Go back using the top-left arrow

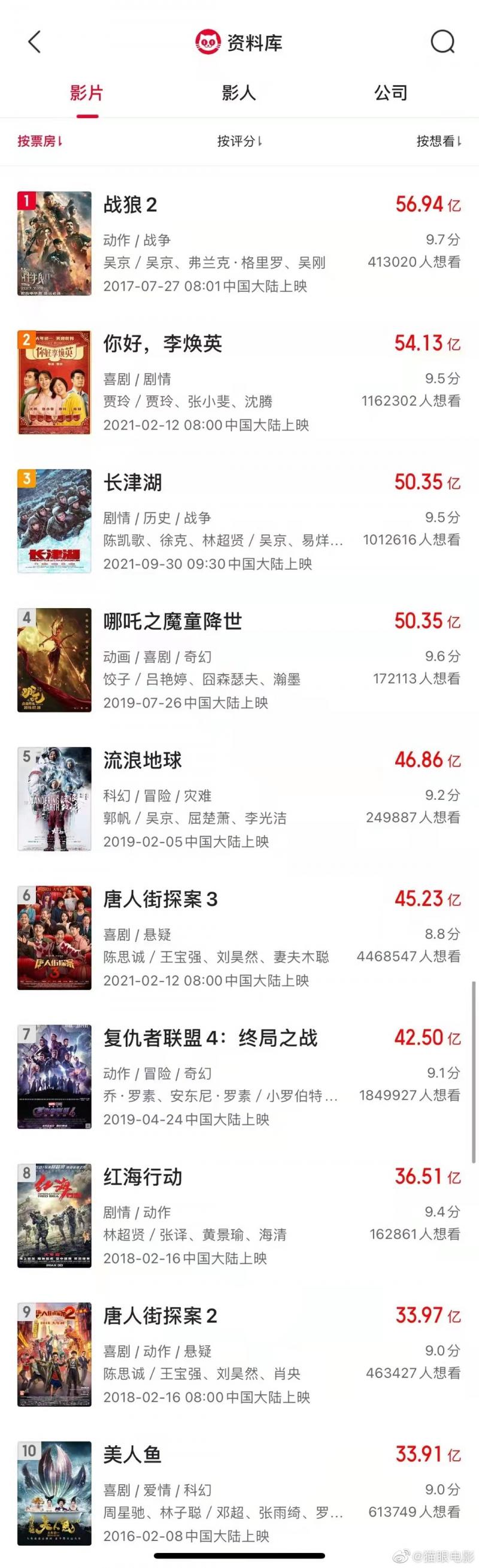(x=35, y=42)
